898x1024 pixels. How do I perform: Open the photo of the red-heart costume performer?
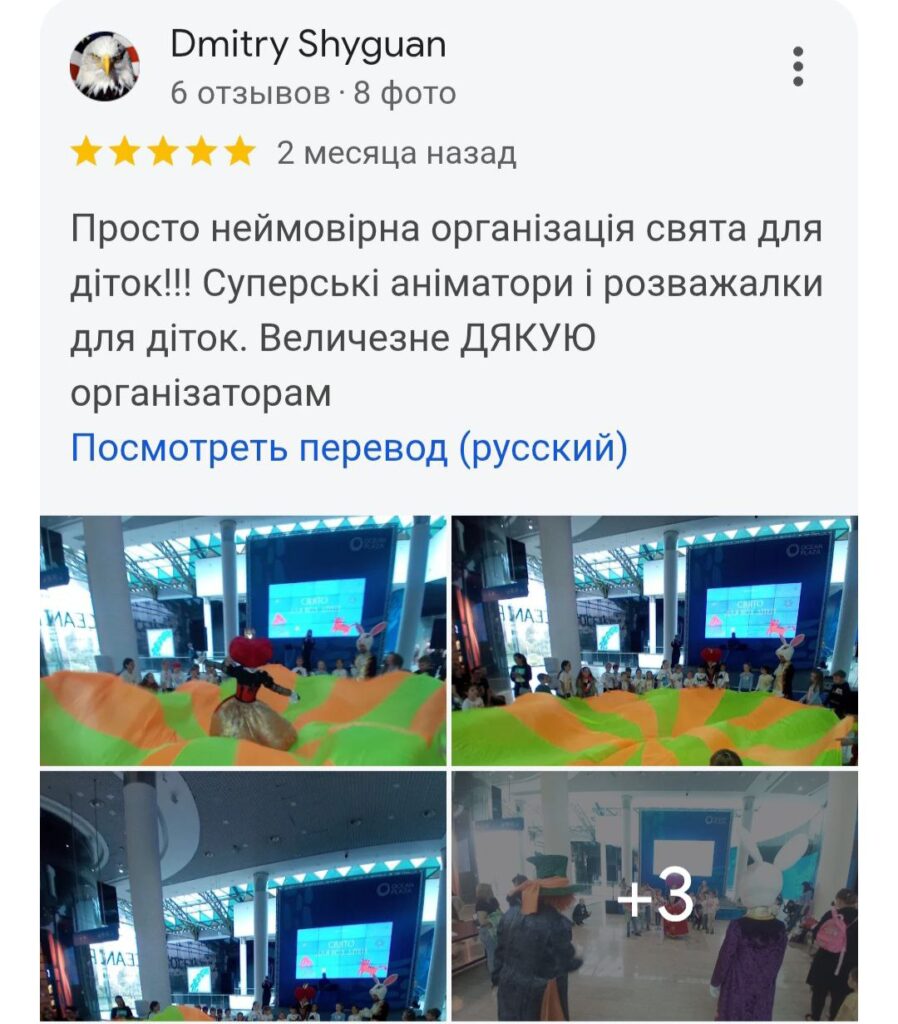[243, 641]
